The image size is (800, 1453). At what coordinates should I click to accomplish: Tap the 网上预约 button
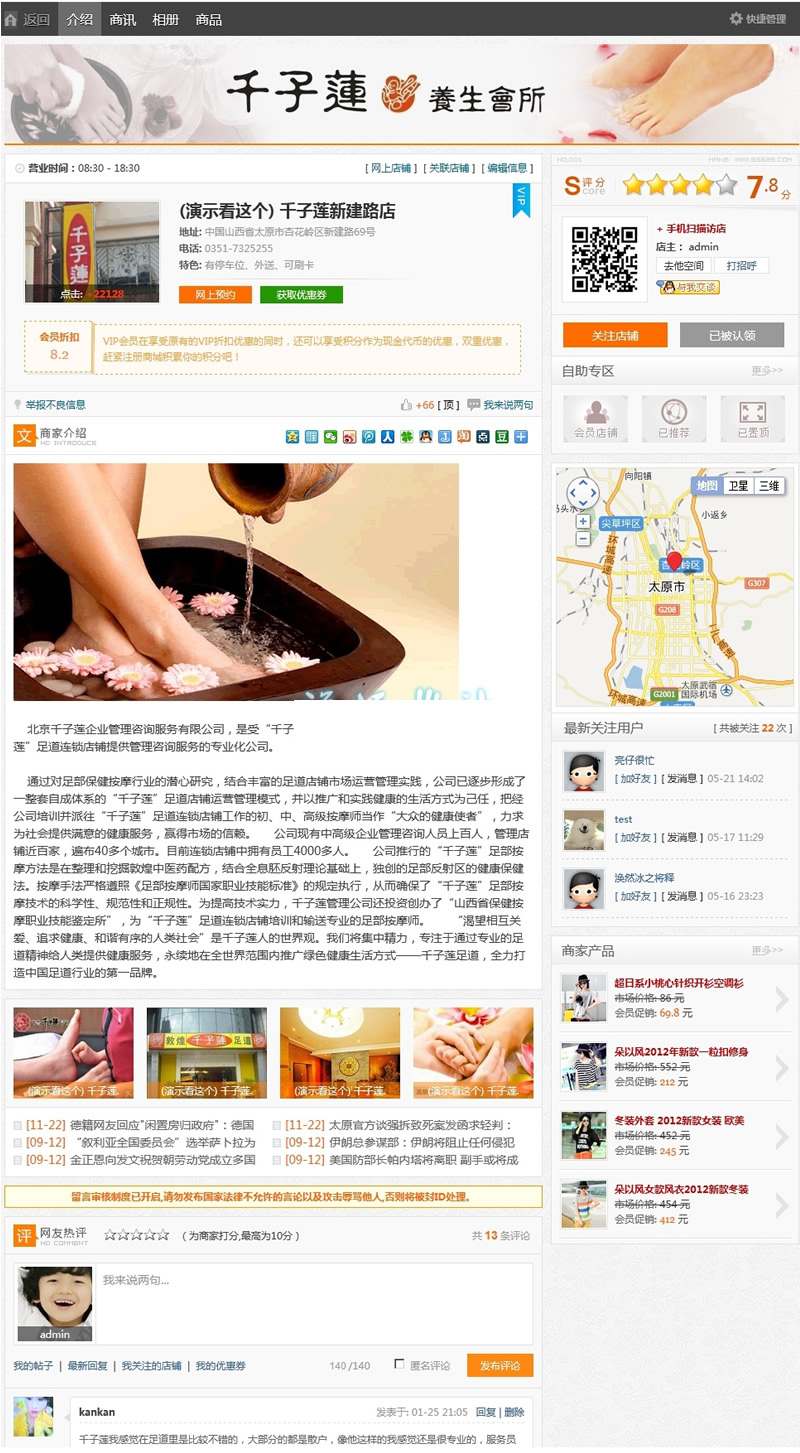(215, 295)
